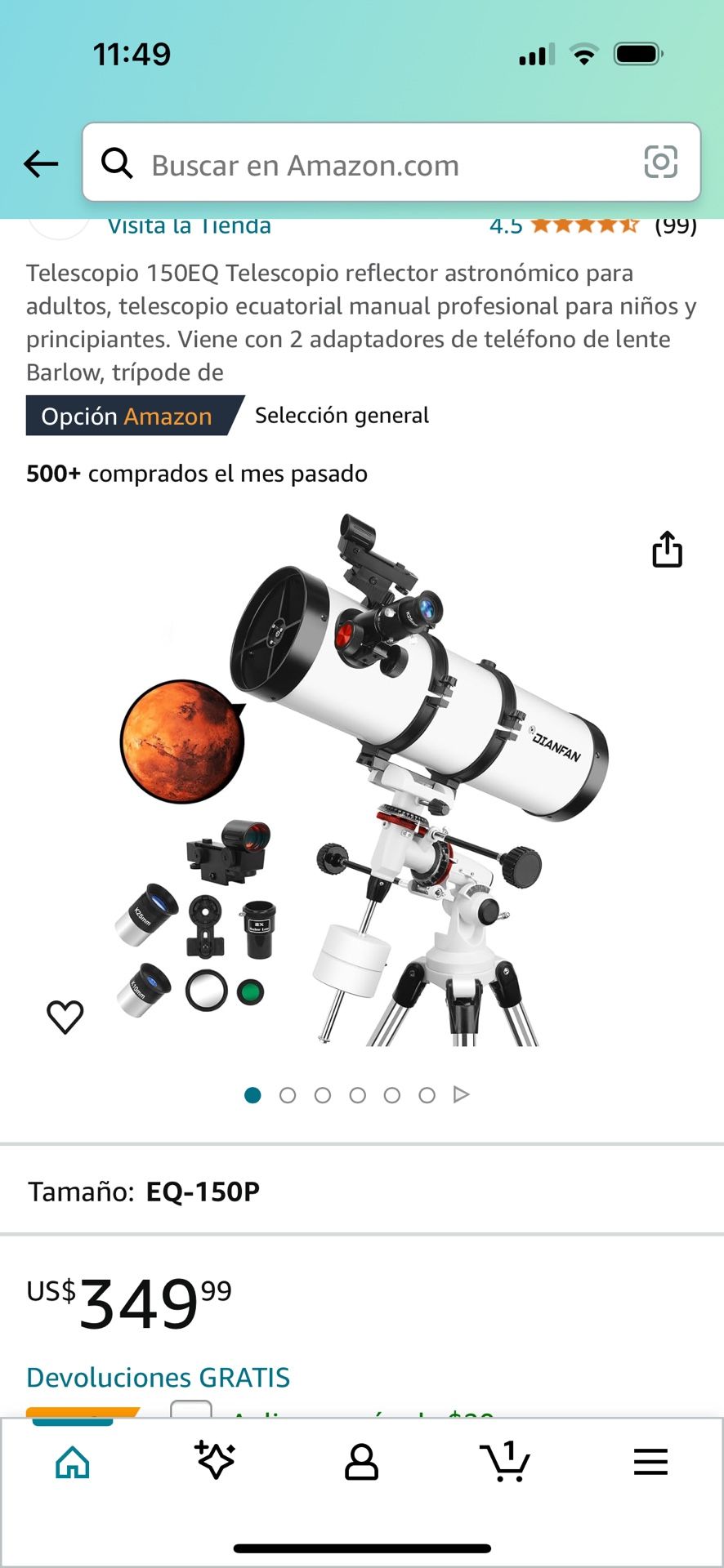View the shopping cart
724x1568 pixels.
point(505,1462)
